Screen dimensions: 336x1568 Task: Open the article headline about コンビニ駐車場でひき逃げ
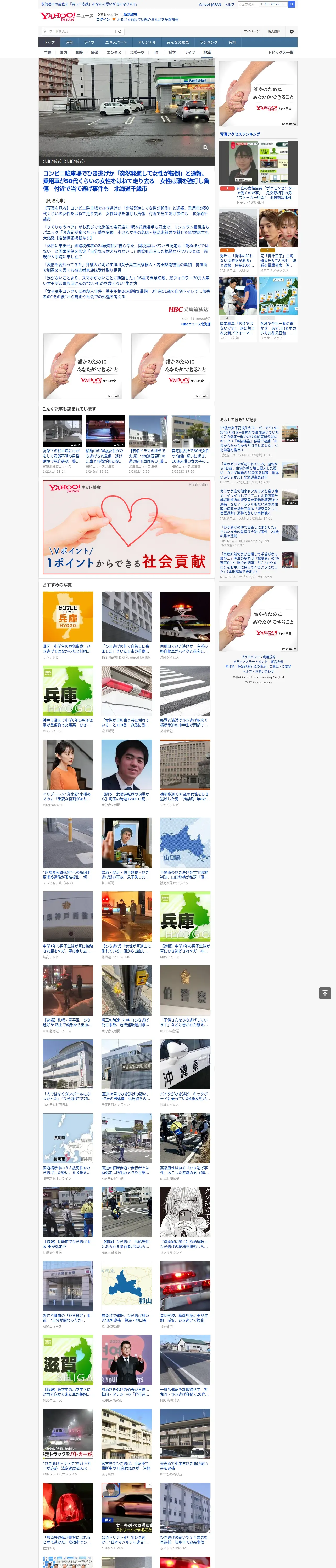point(126,181)
